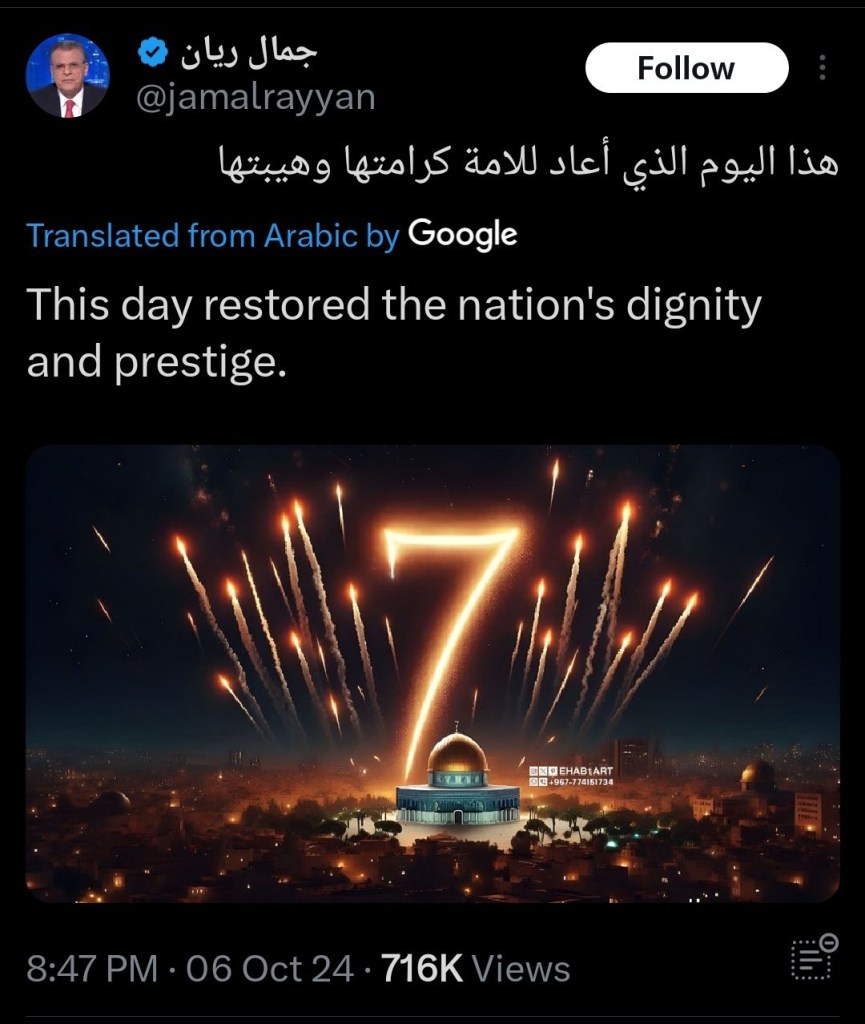Open the post analytics icon

(813, 957)
